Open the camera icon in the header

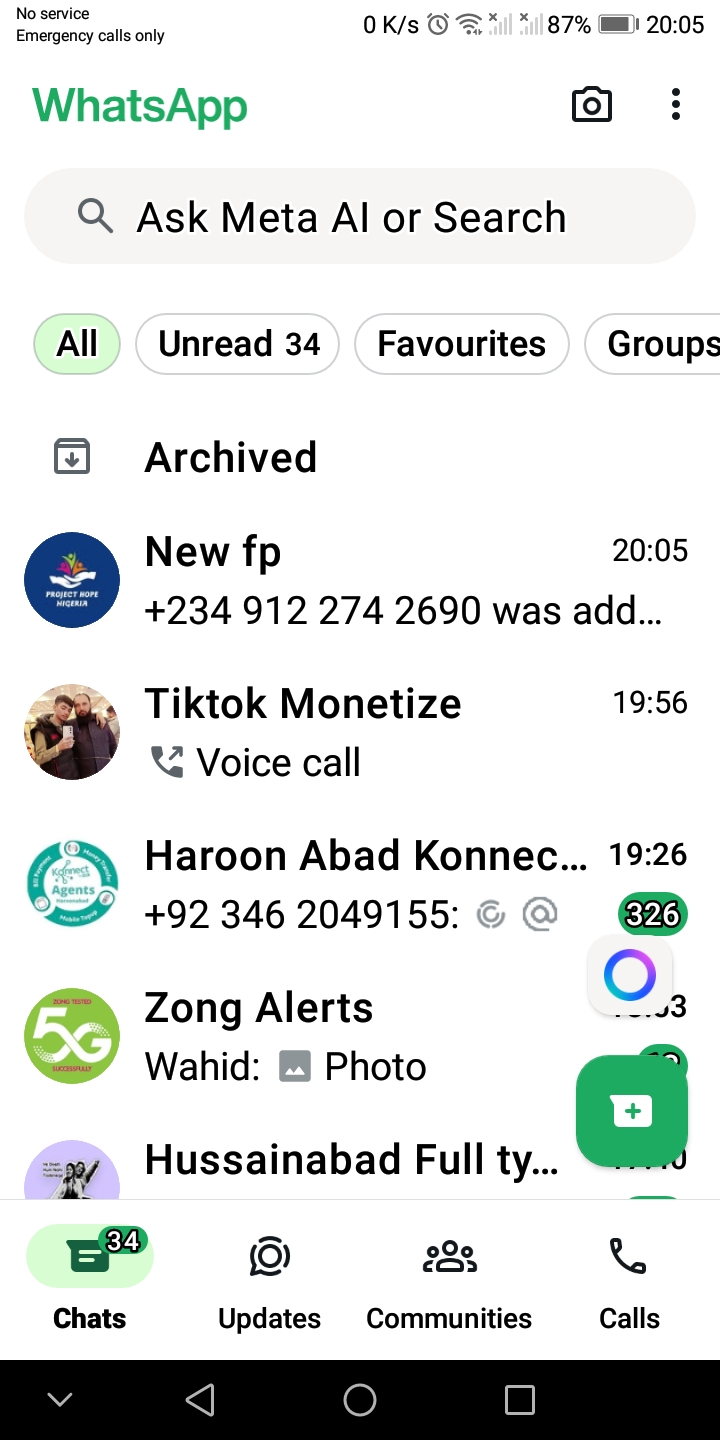pyautogui.click(x=591, y=105)
